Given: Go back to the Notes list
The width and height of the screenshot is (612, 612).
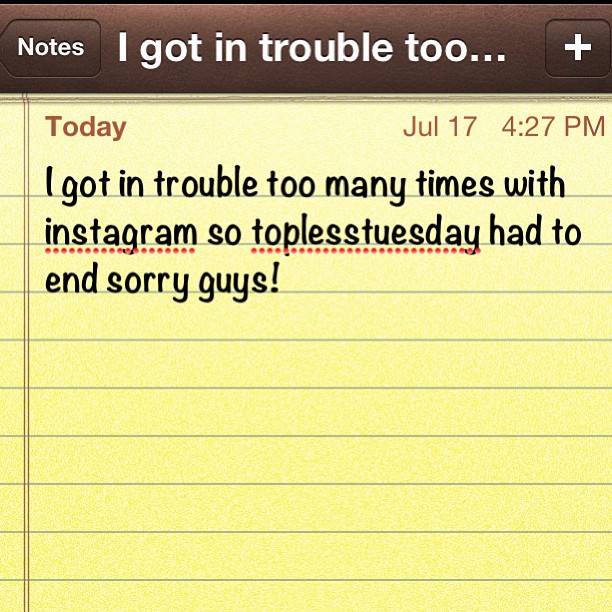Looking at the screenshot, I should 50,47.
